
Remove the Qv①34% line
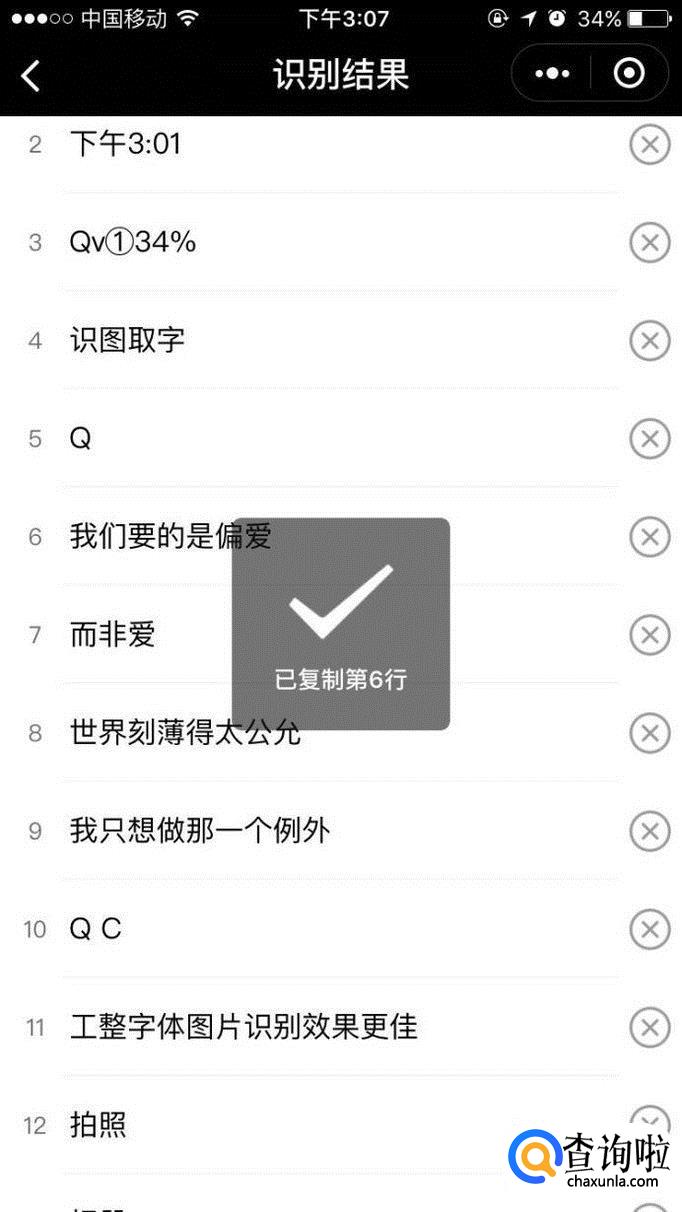[649, 243]
